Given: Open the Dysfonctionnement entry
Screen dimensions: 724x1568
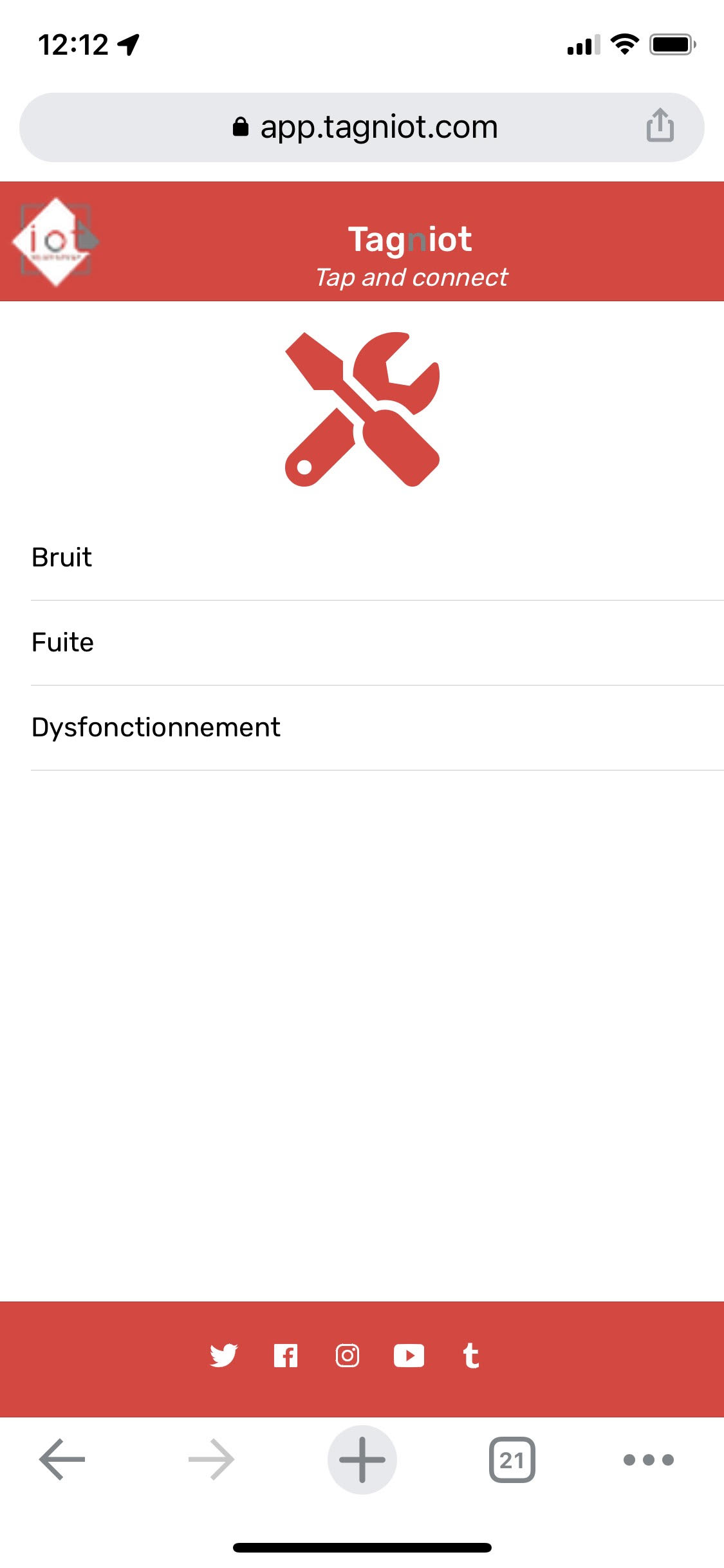Looking at the screenshot, I should click(x=156, y=727).
